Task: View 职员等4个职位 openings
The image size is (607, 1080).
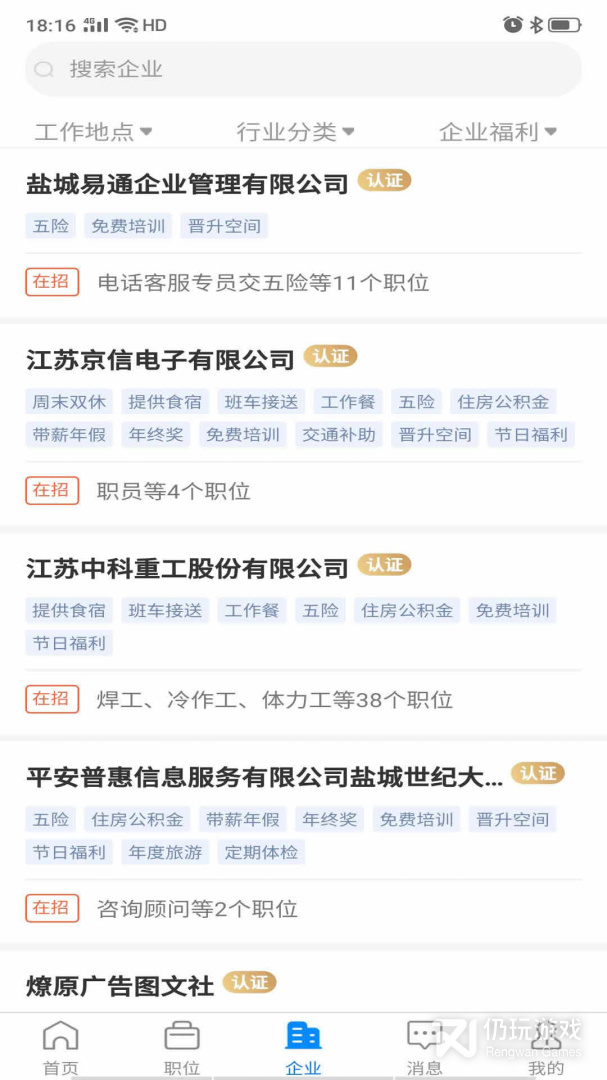Action: [173, 491]
